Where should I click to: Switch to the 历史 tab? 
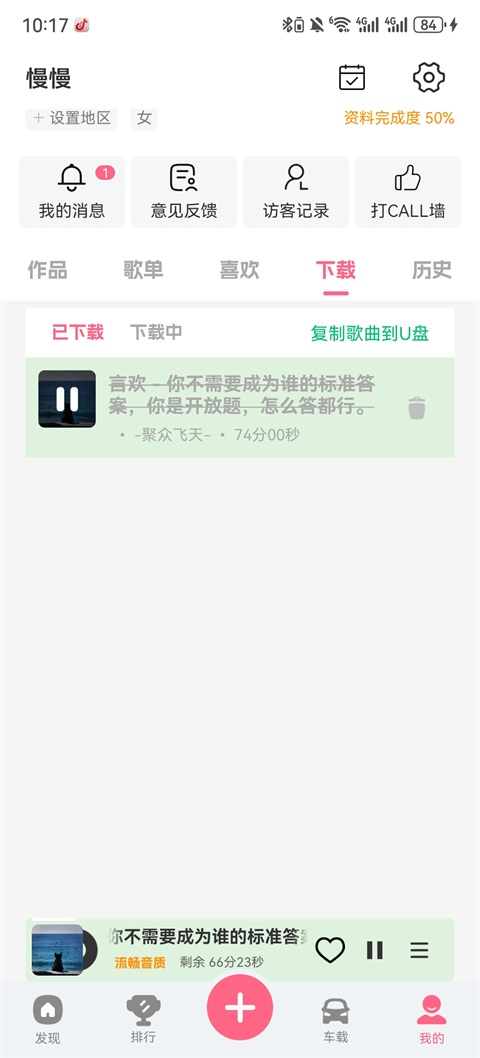[x=432, y=270]
